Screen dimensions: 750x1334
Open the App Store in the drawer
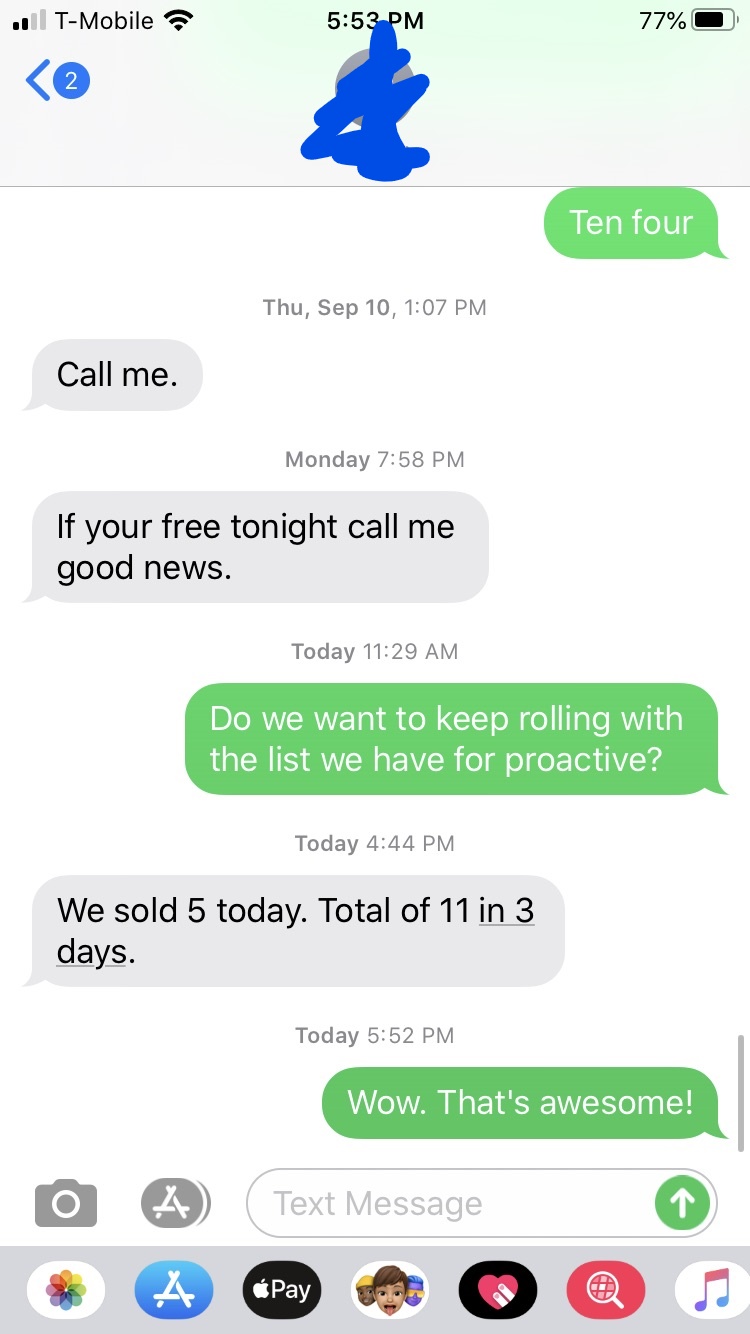173,1290
